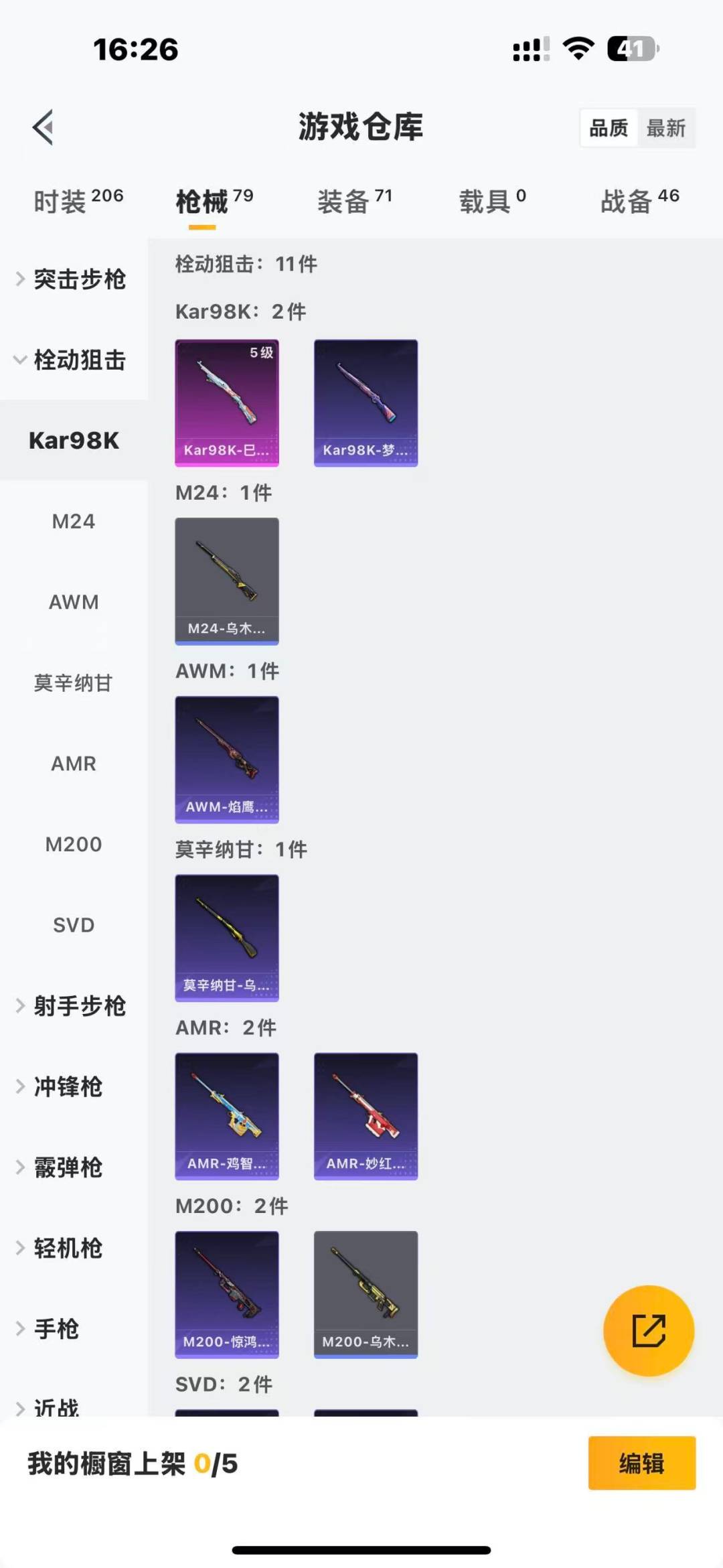
Task: Go back from 游戏仓库
Action: [x=44, y=127]
